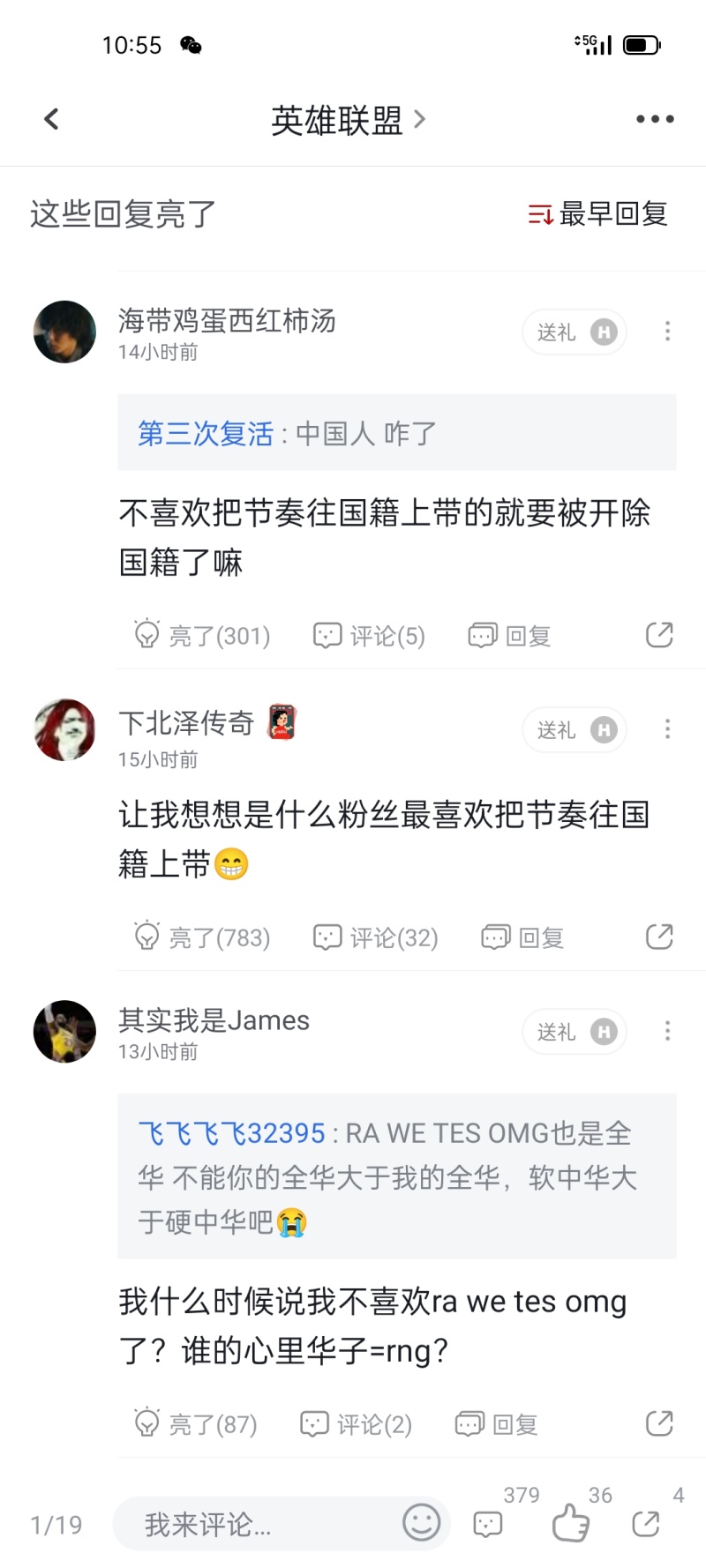Click the share icon on 海带鸡蛋西红柿汤's comment

(658, 635)
